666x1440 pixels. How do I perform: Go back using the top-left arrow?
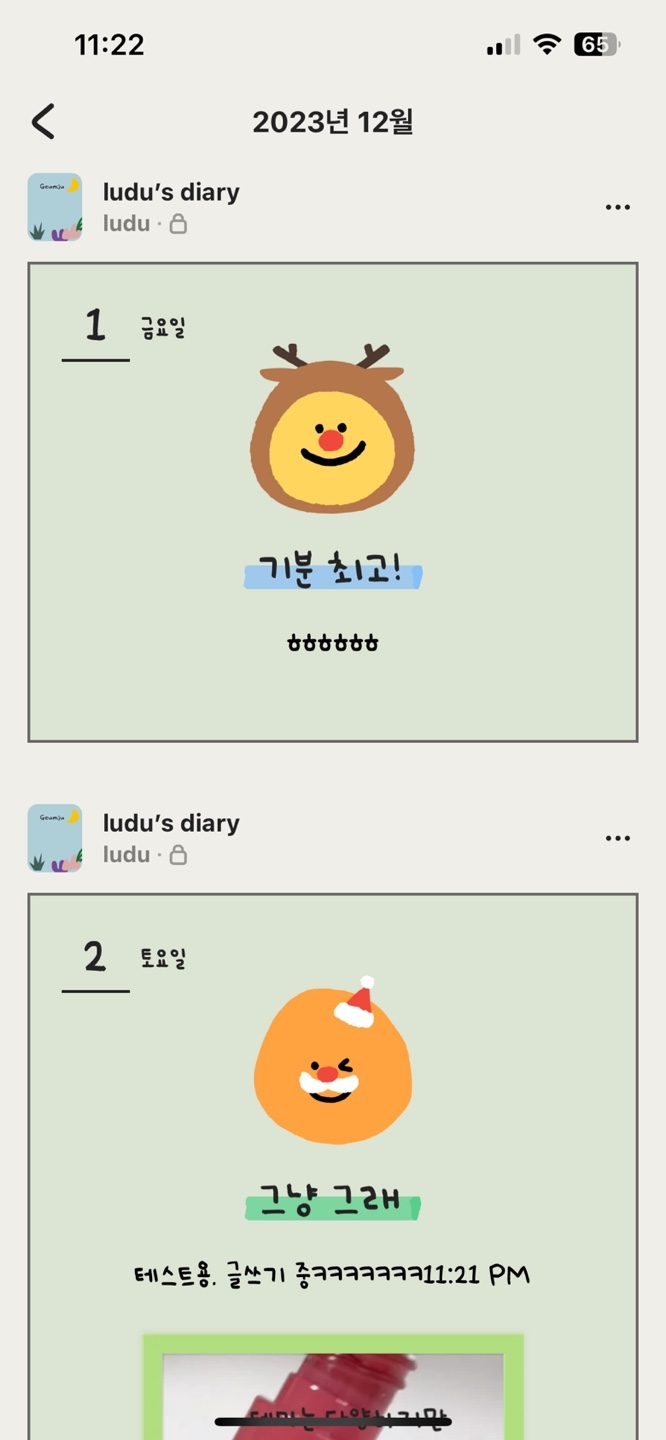43,122
